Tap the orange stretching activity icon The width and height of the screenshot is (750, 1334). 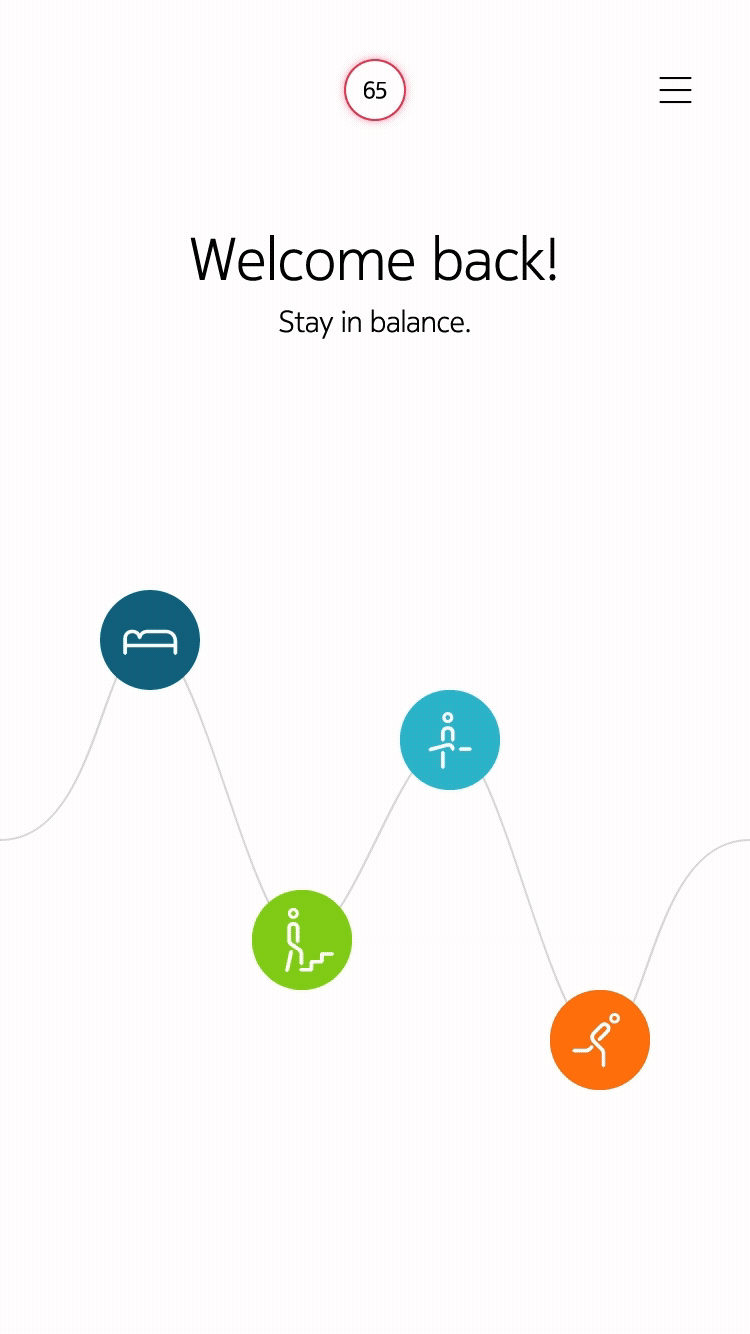(600, 1040)
